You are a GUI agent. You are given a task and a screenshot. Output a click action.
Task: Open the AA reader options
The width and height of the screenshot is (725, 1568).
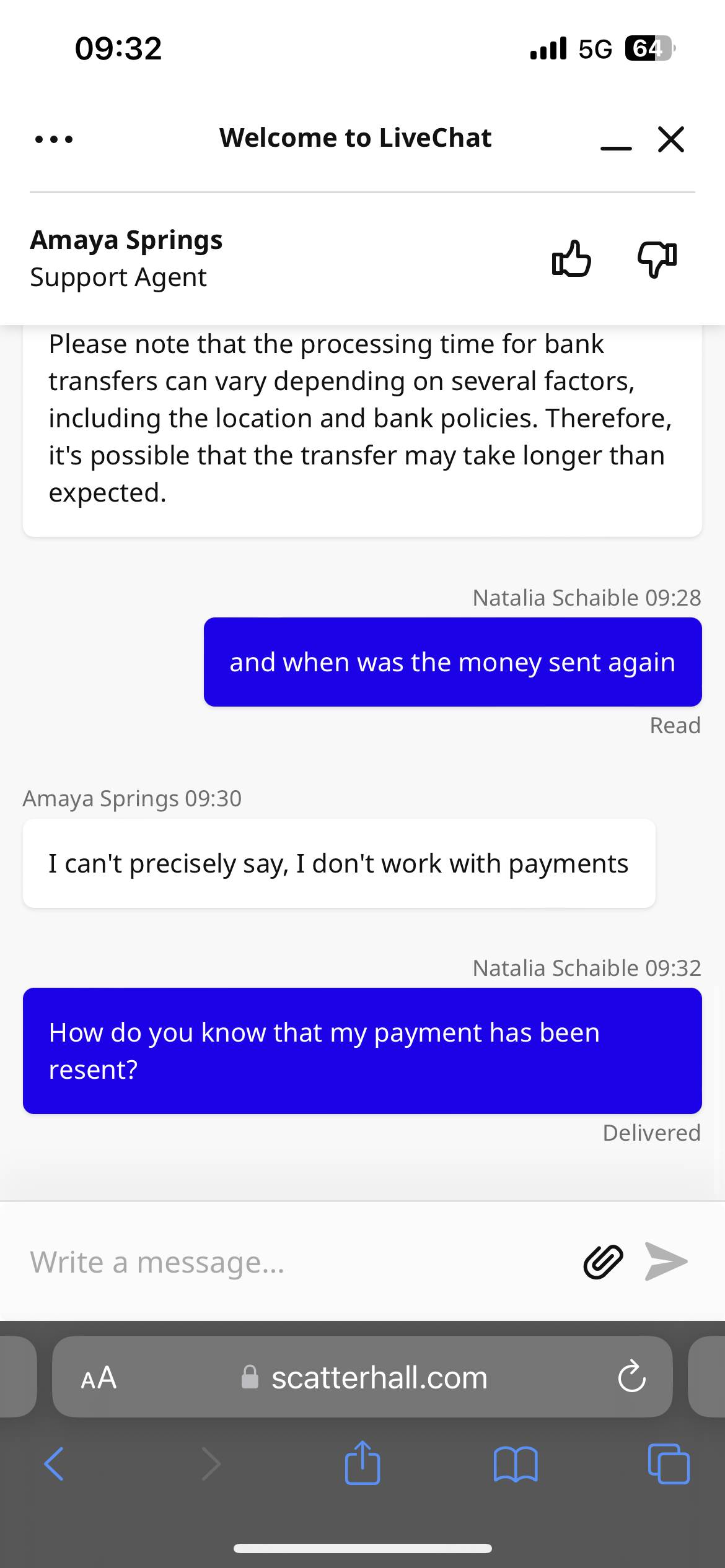pos(99,1378)
